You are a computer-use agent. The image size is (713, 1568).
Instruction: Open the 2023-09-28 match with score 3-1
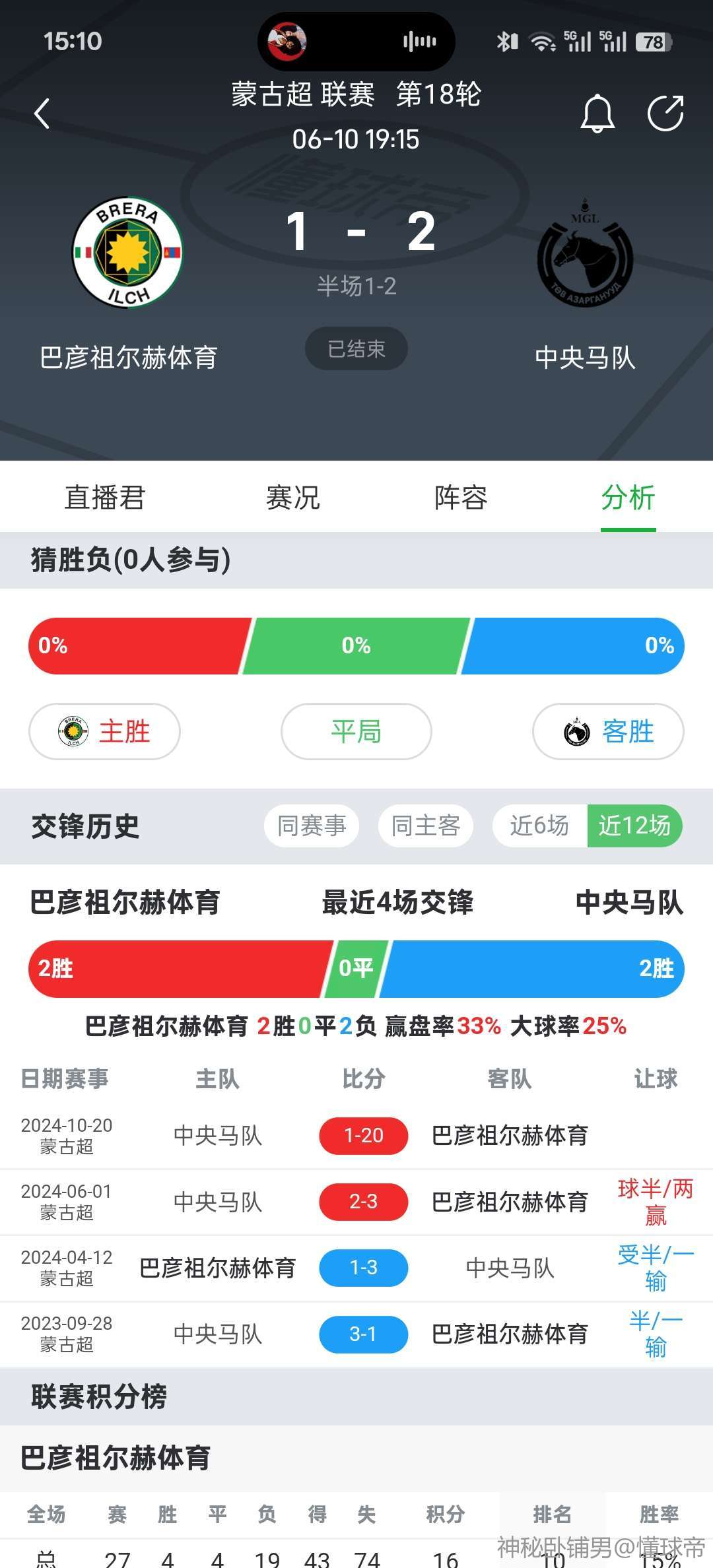pyautogui.click(x=356, y=1334)
